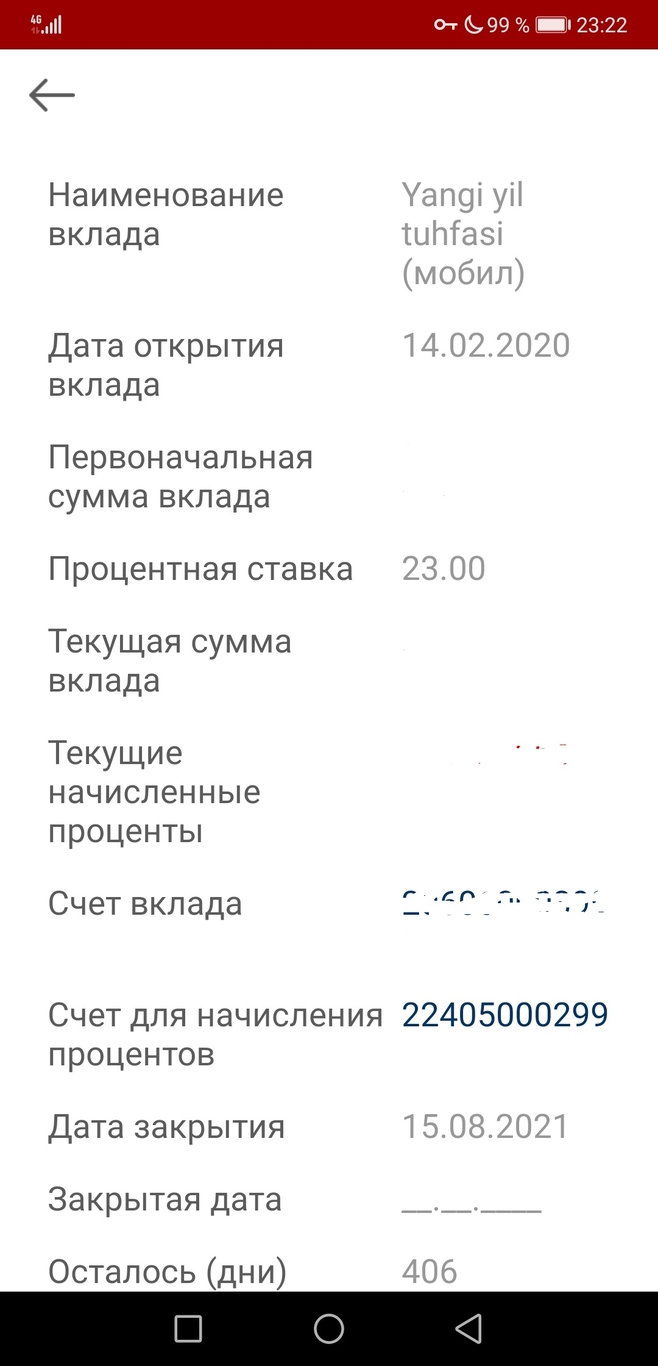Go back using the top arrow

click(52, 95)
